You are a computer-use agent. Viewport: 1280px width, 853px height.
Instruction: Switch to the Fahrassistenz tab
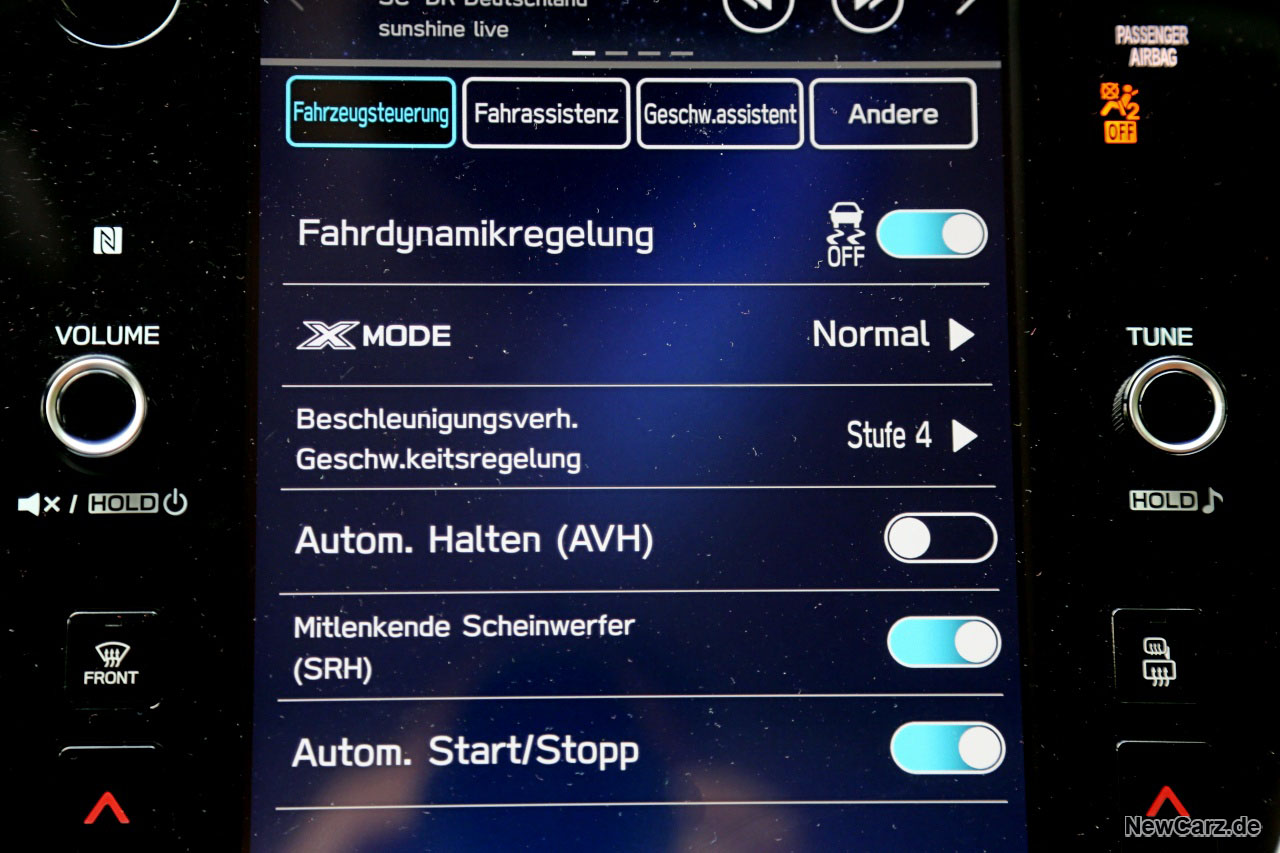pos(546,113)
